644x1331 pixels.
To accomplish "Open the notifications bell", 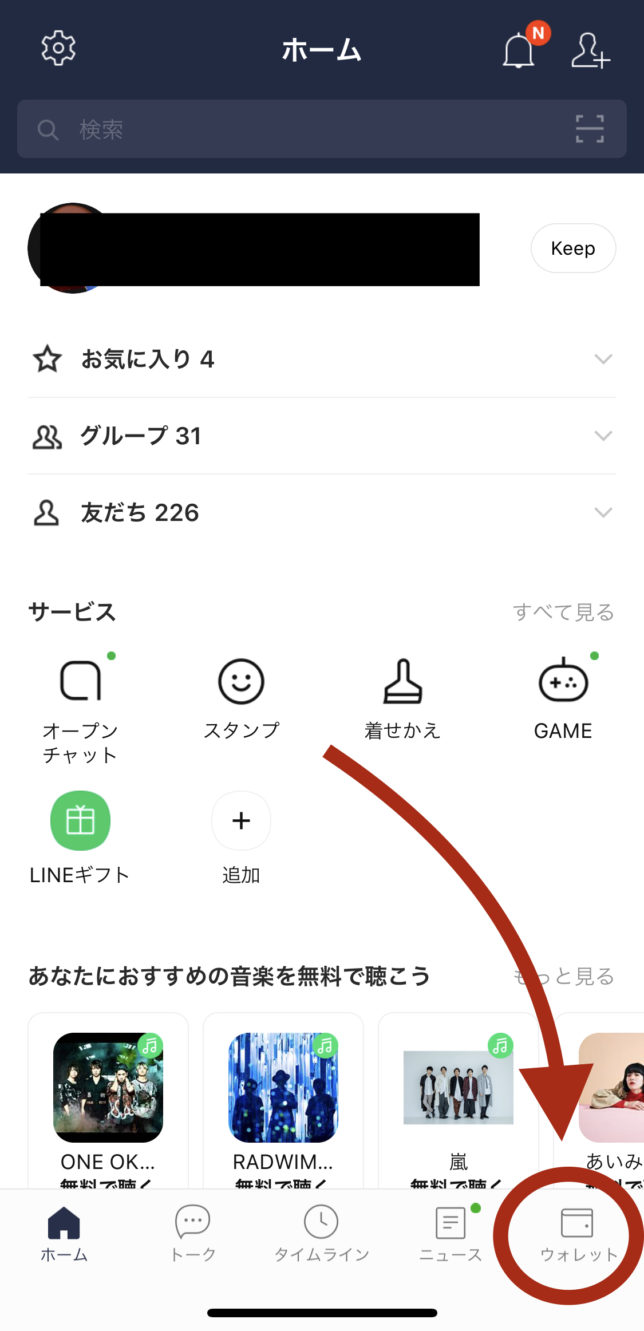I will [x=519, y=50].
